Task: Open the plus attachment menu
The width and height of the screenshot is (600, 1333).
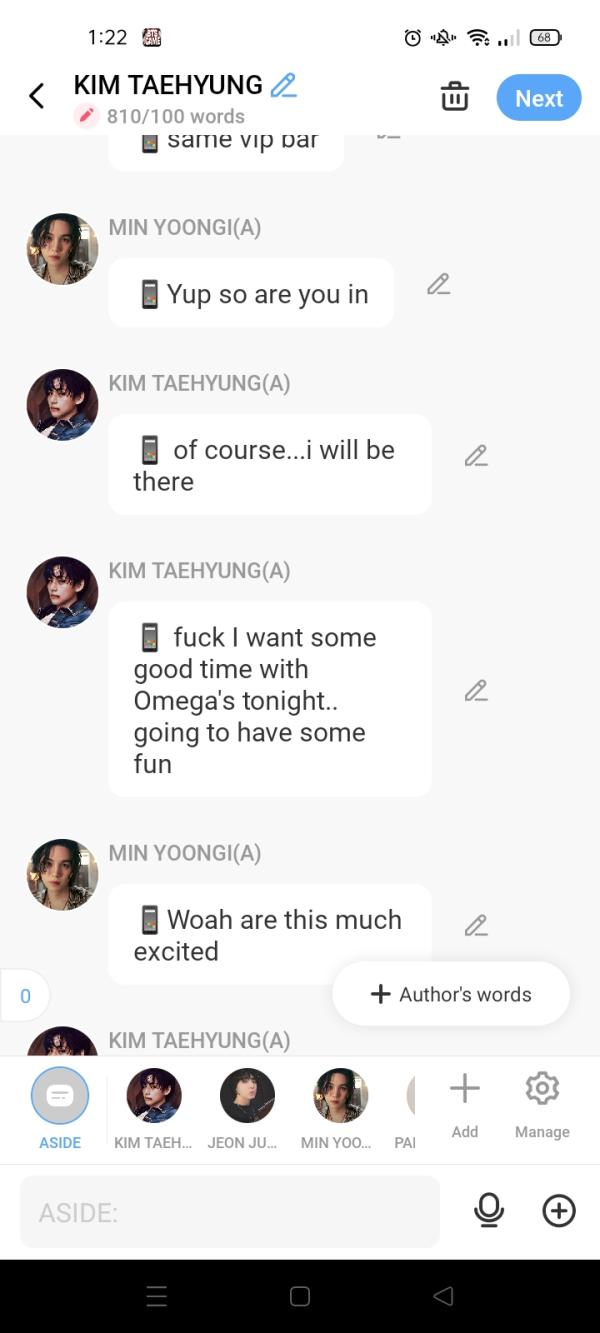Action: (559, 1211)
